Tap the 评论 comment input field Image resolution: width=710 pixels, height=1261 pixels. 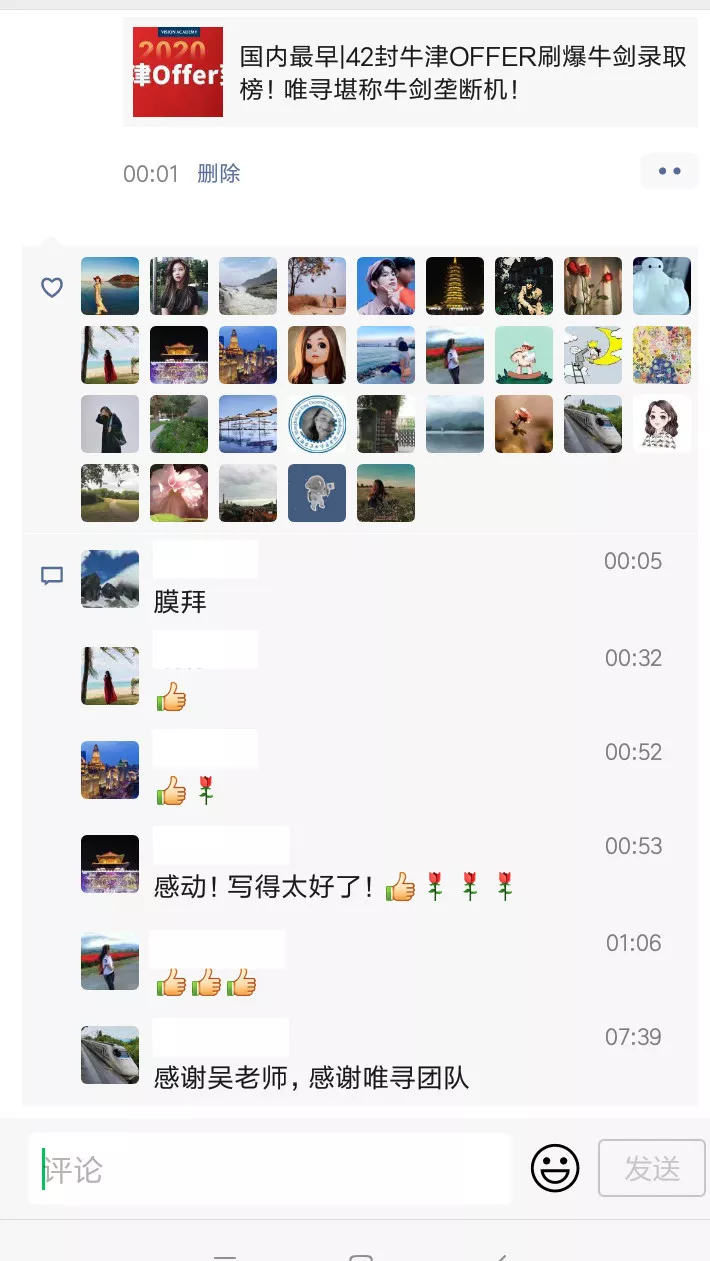tap(270, 1169)
